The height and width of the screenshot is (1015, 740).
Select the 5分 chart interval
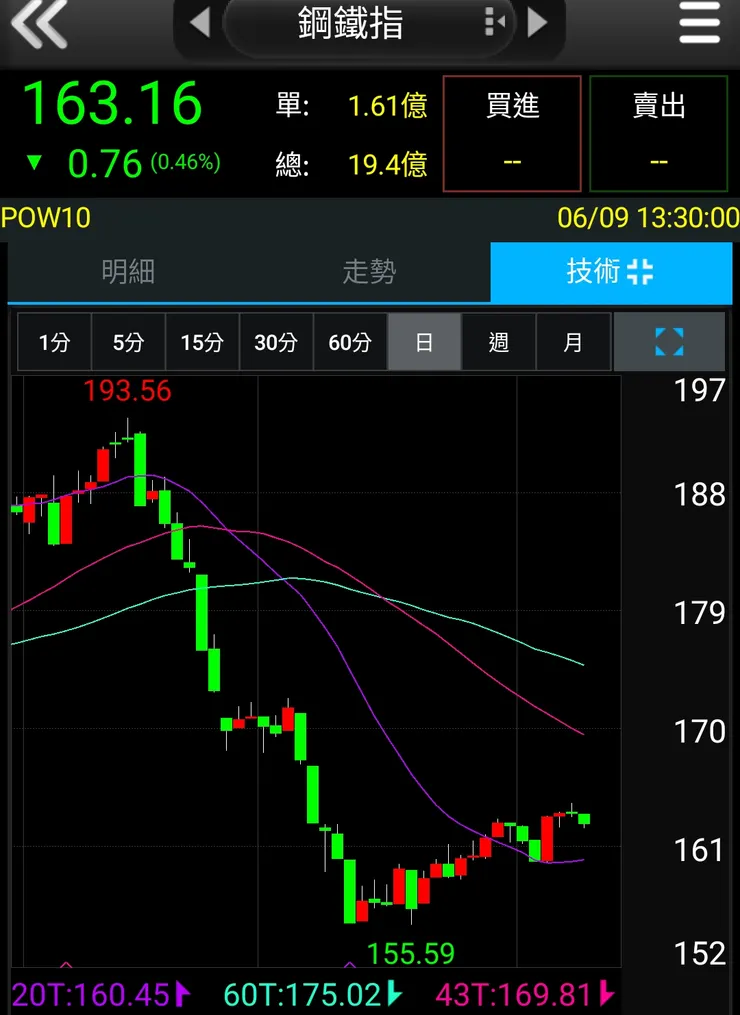(128, 343)
